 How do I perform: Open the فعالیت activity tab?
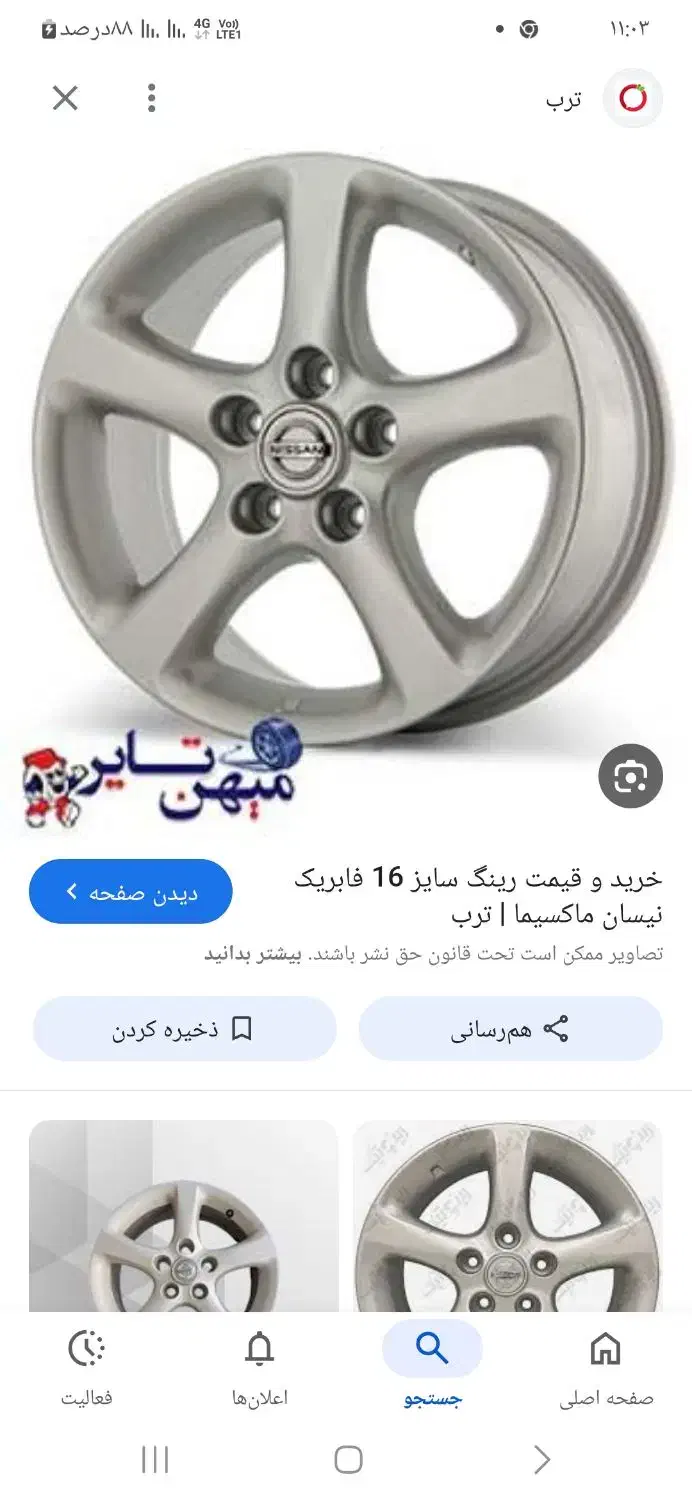[x=87, y=1365]
